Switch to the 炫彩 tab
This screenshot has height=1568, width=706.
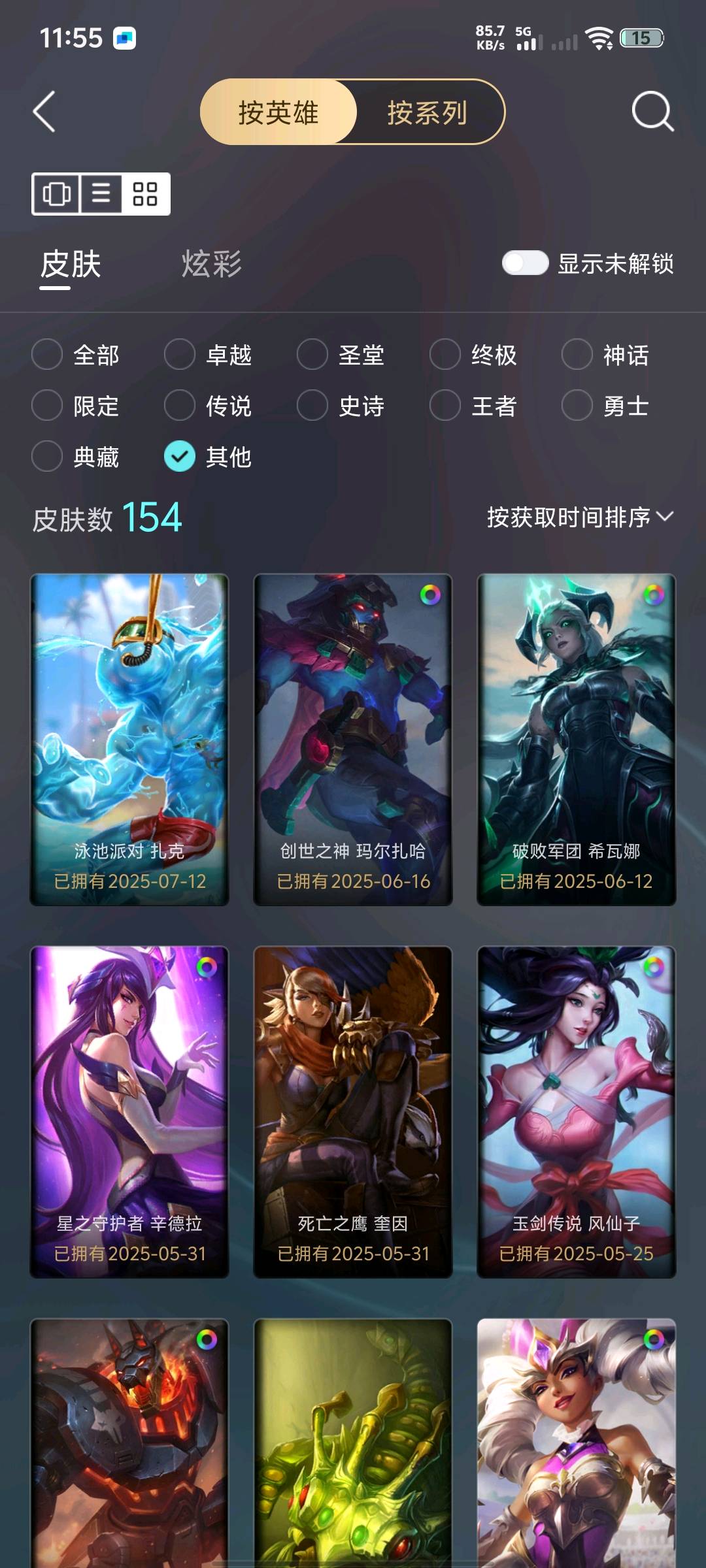(211, 265)
